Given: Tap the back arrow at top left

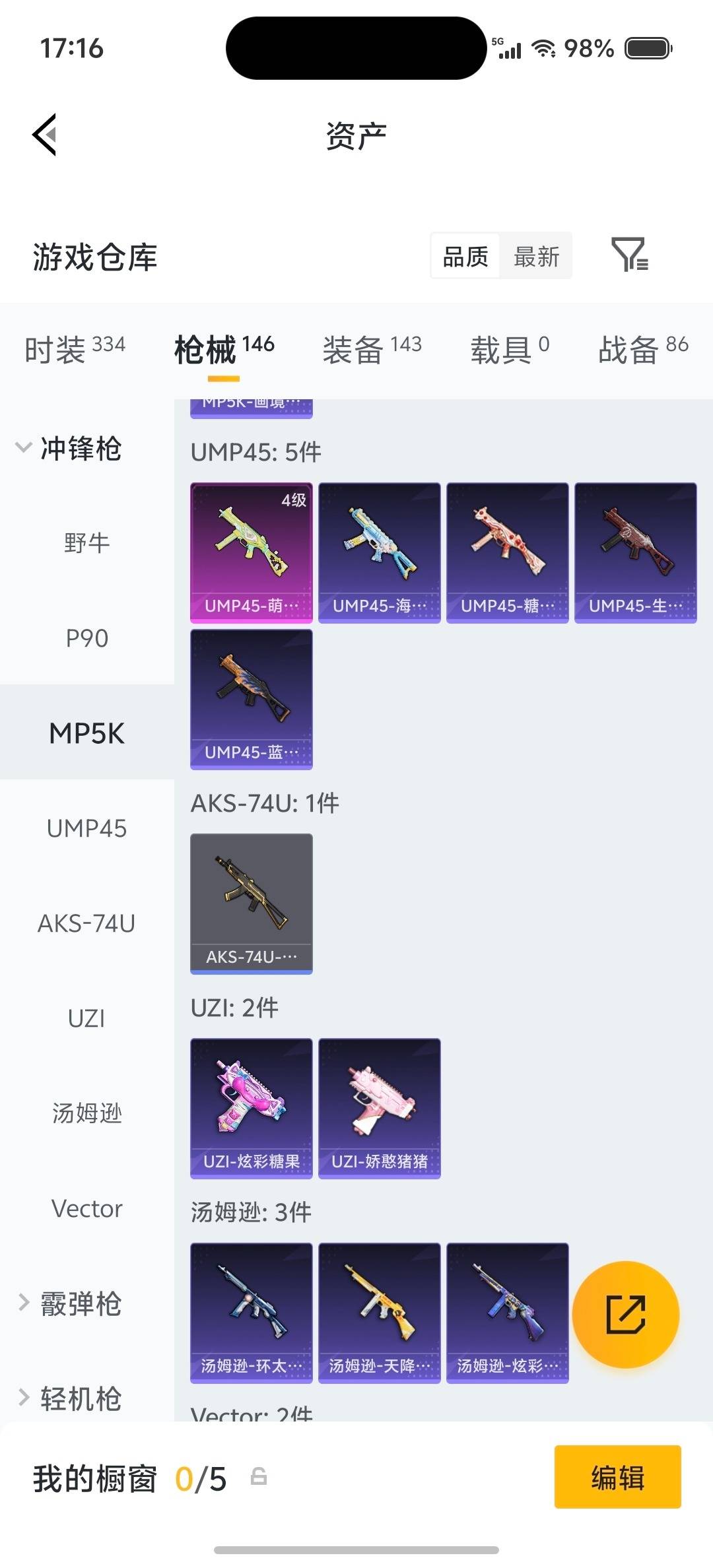Looking at the screenshot, I should coord(44,135).
